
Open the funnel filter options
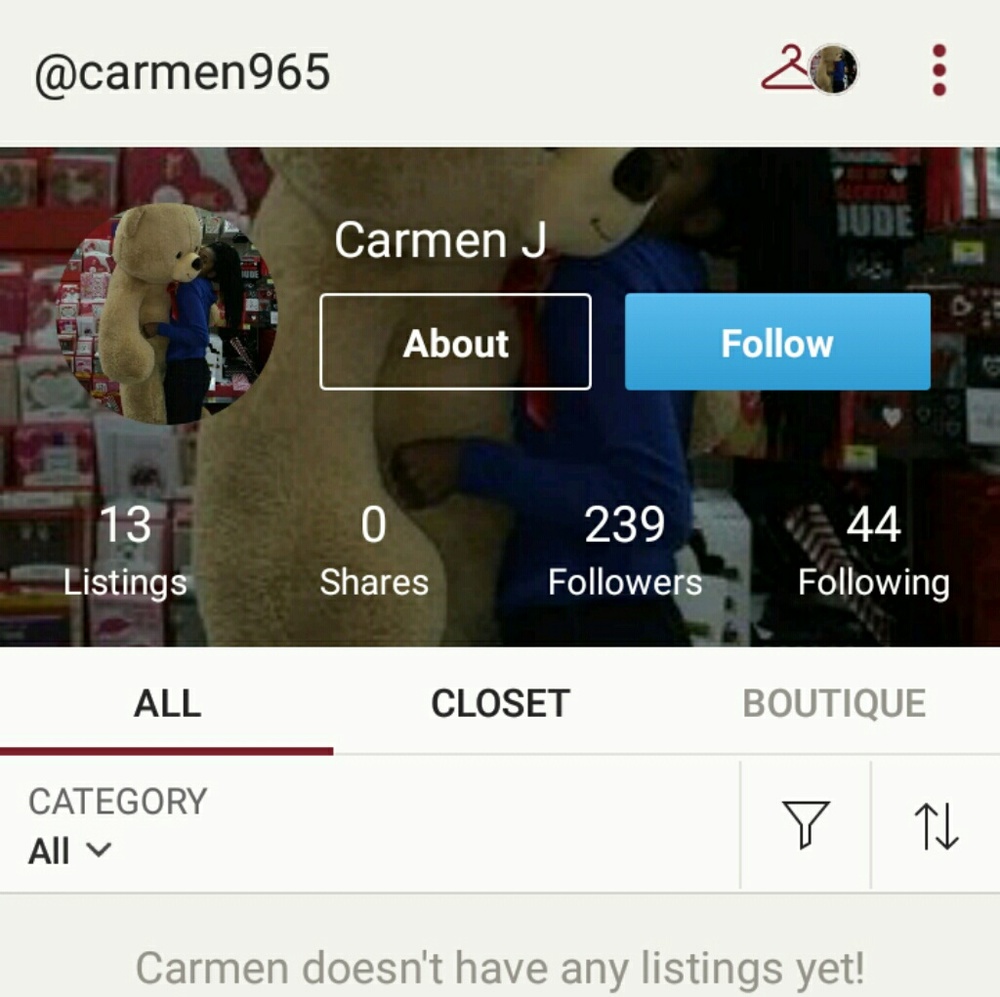(x=805, y=825)
